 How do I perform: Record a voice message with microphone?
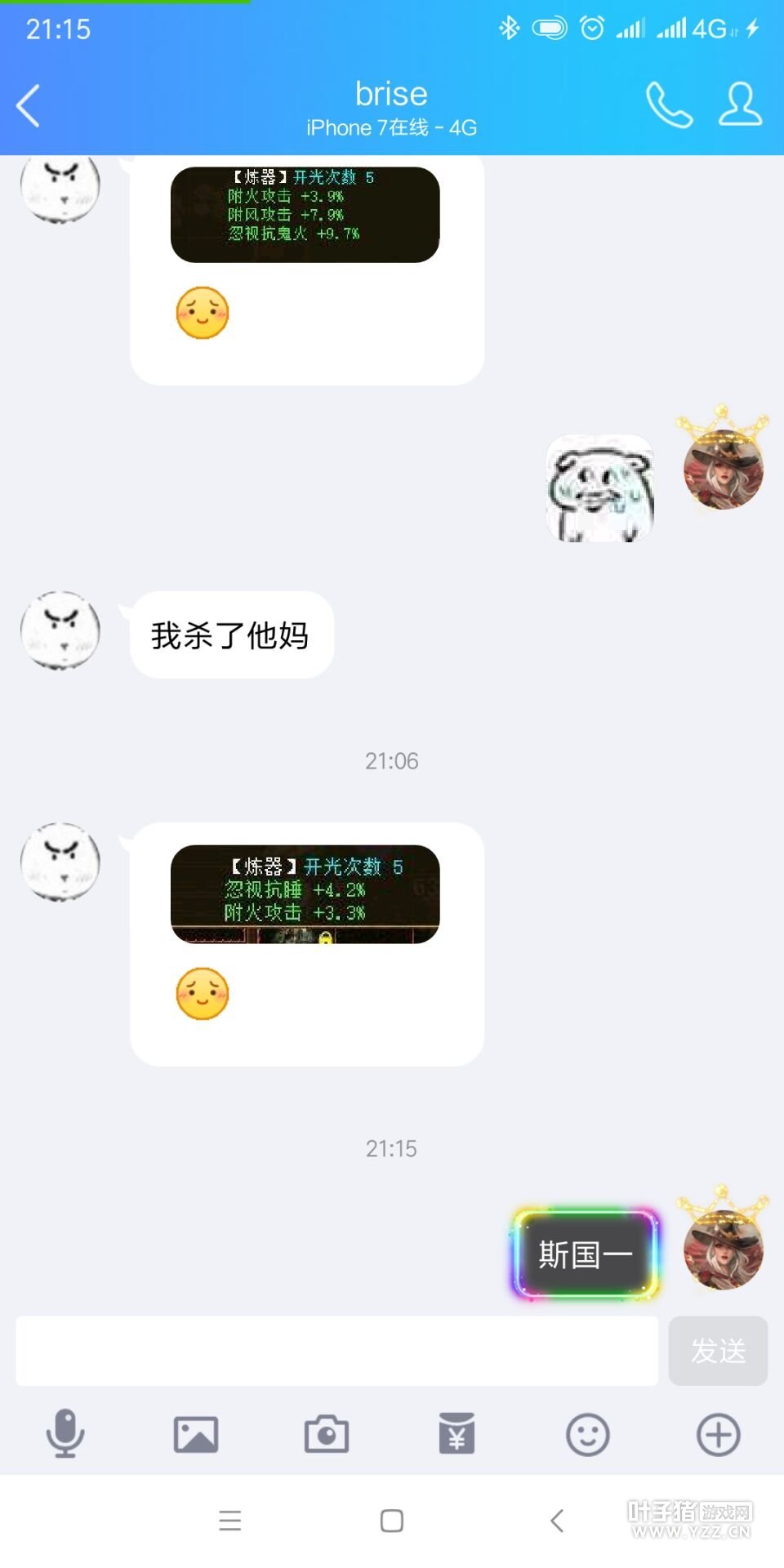coord(65,1434)
